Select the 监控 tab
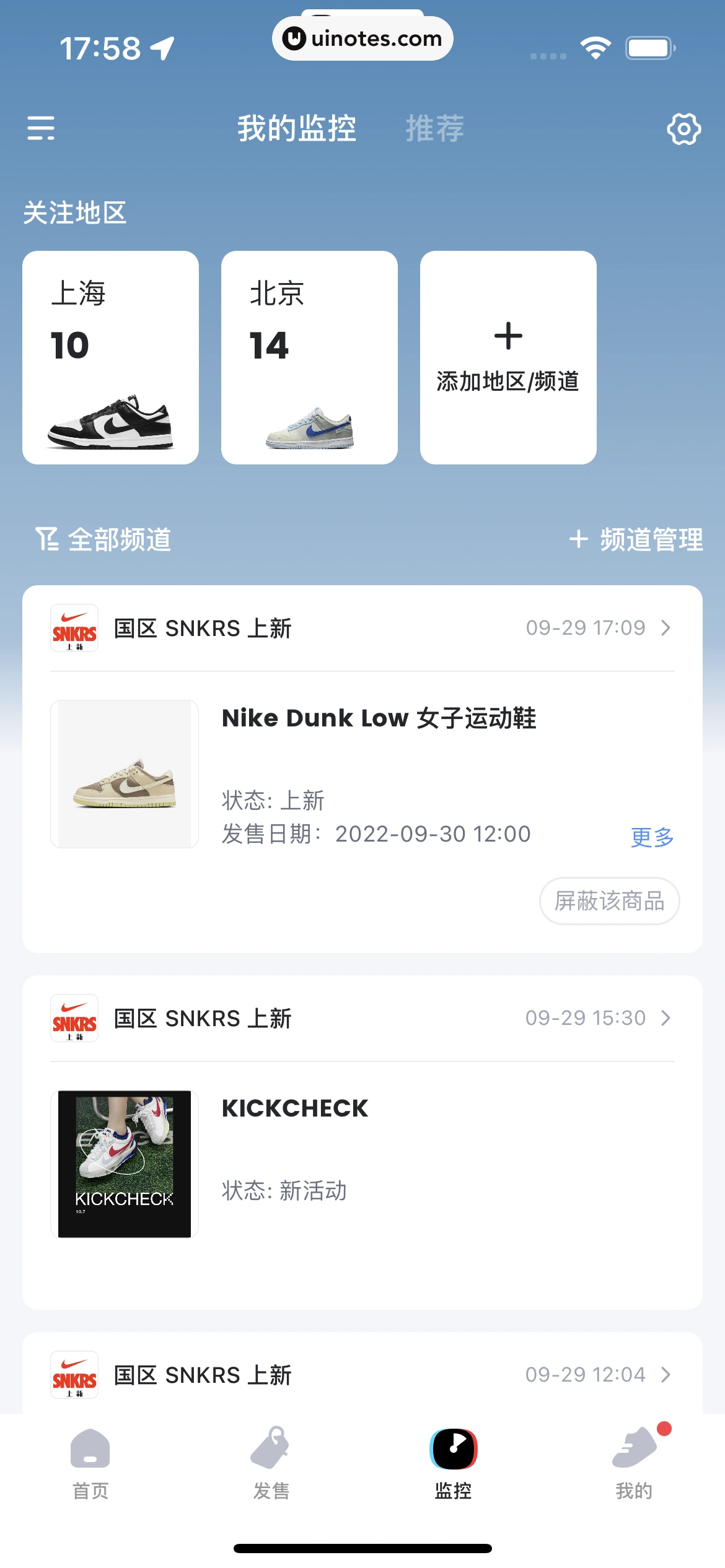The height and width of the screenshot is (1568, 725). tap(453, 1464)
